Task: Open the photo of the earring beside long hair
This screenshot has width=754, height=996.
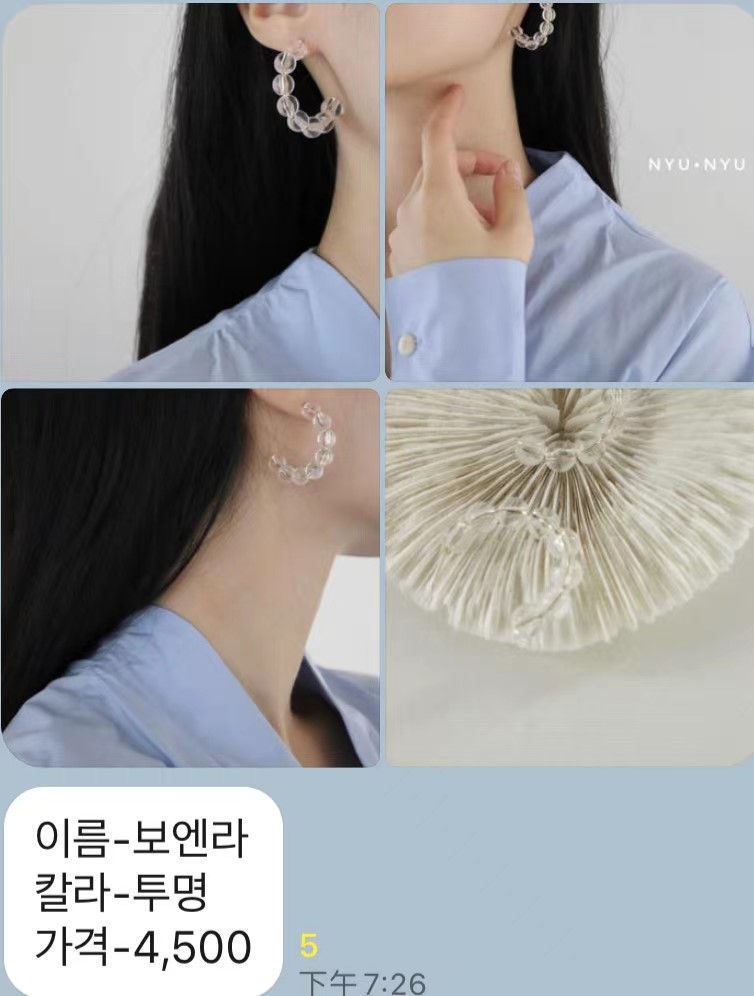Action: (191, 191)
